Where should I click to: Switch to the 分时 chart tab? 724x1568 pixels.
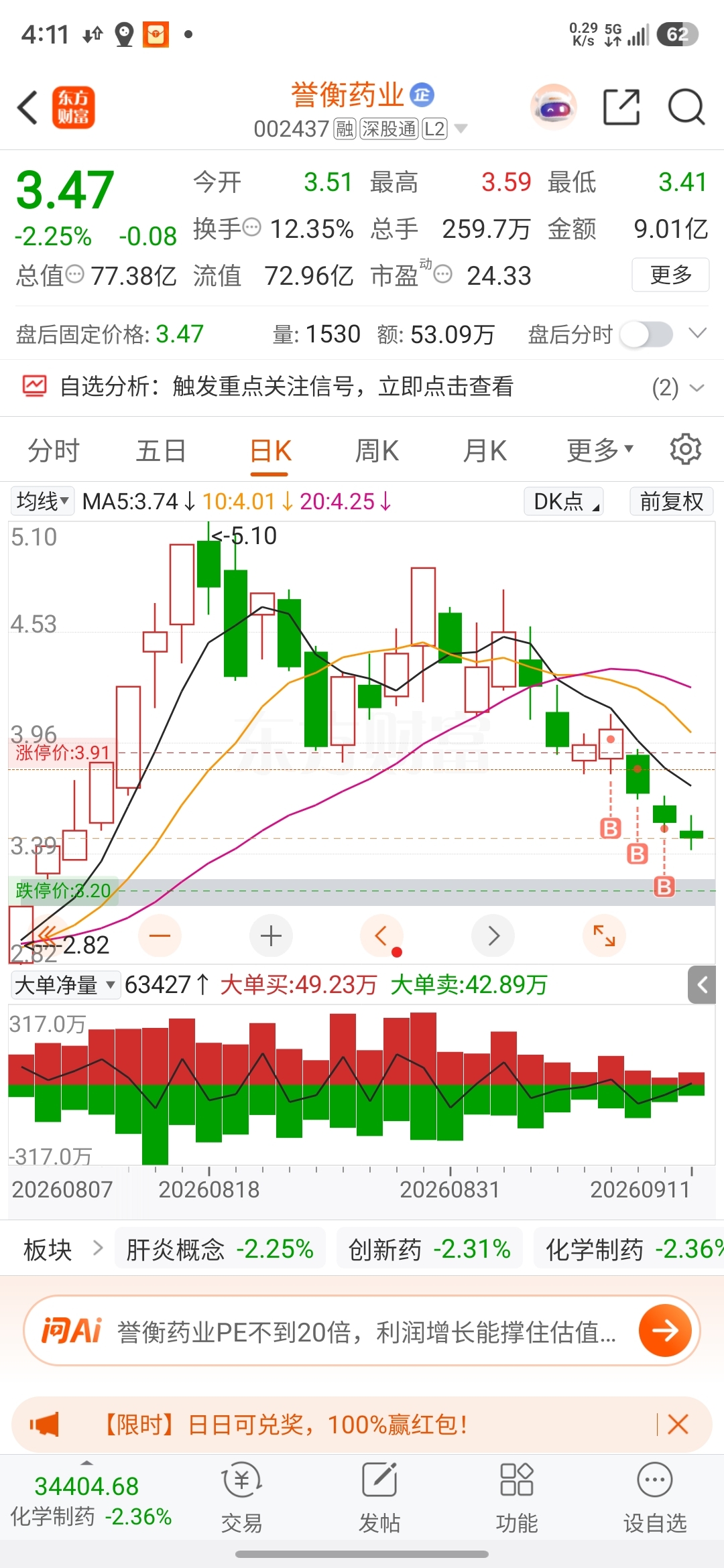tap(54, 450)
